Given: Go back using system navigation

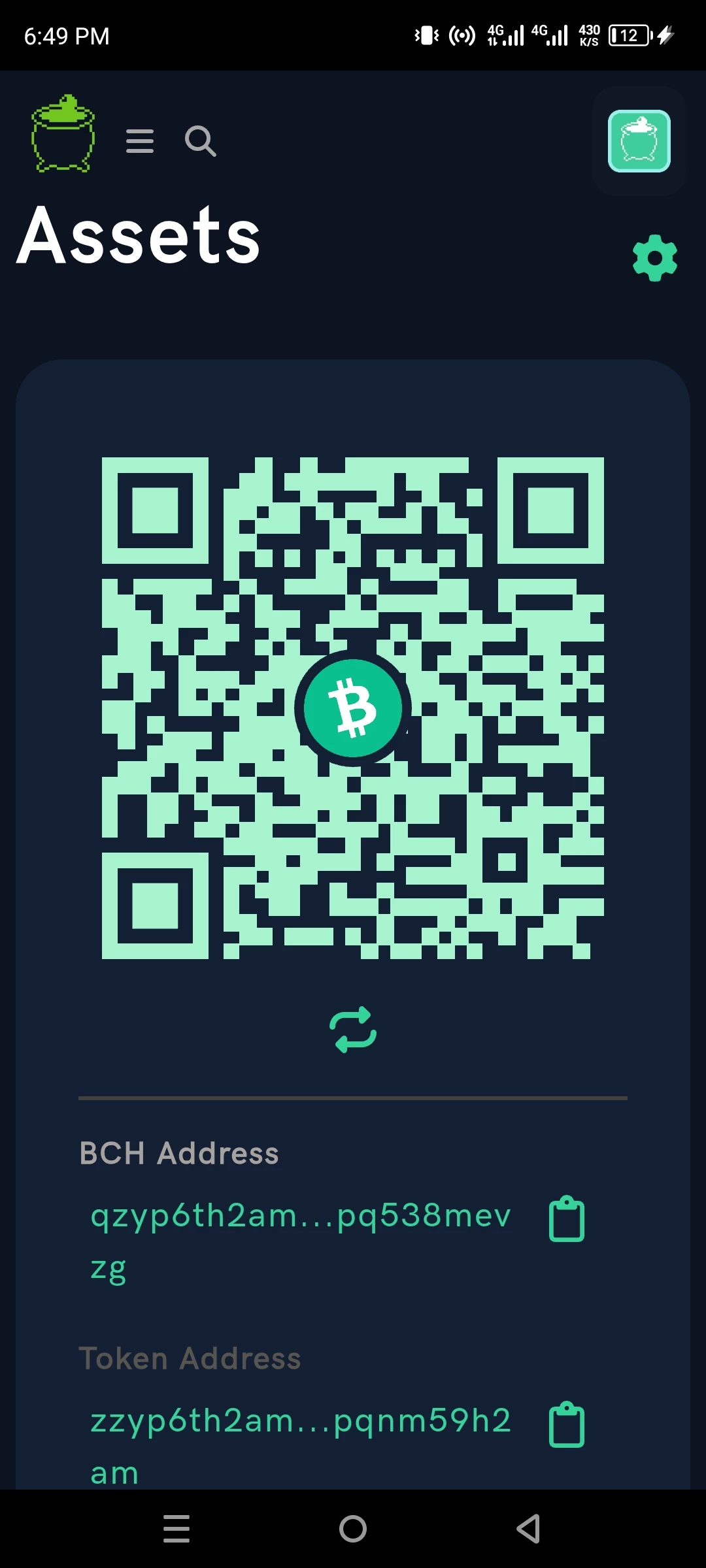Looking at the screenshot, I should pyautogui.click(x=528, y=1529).
